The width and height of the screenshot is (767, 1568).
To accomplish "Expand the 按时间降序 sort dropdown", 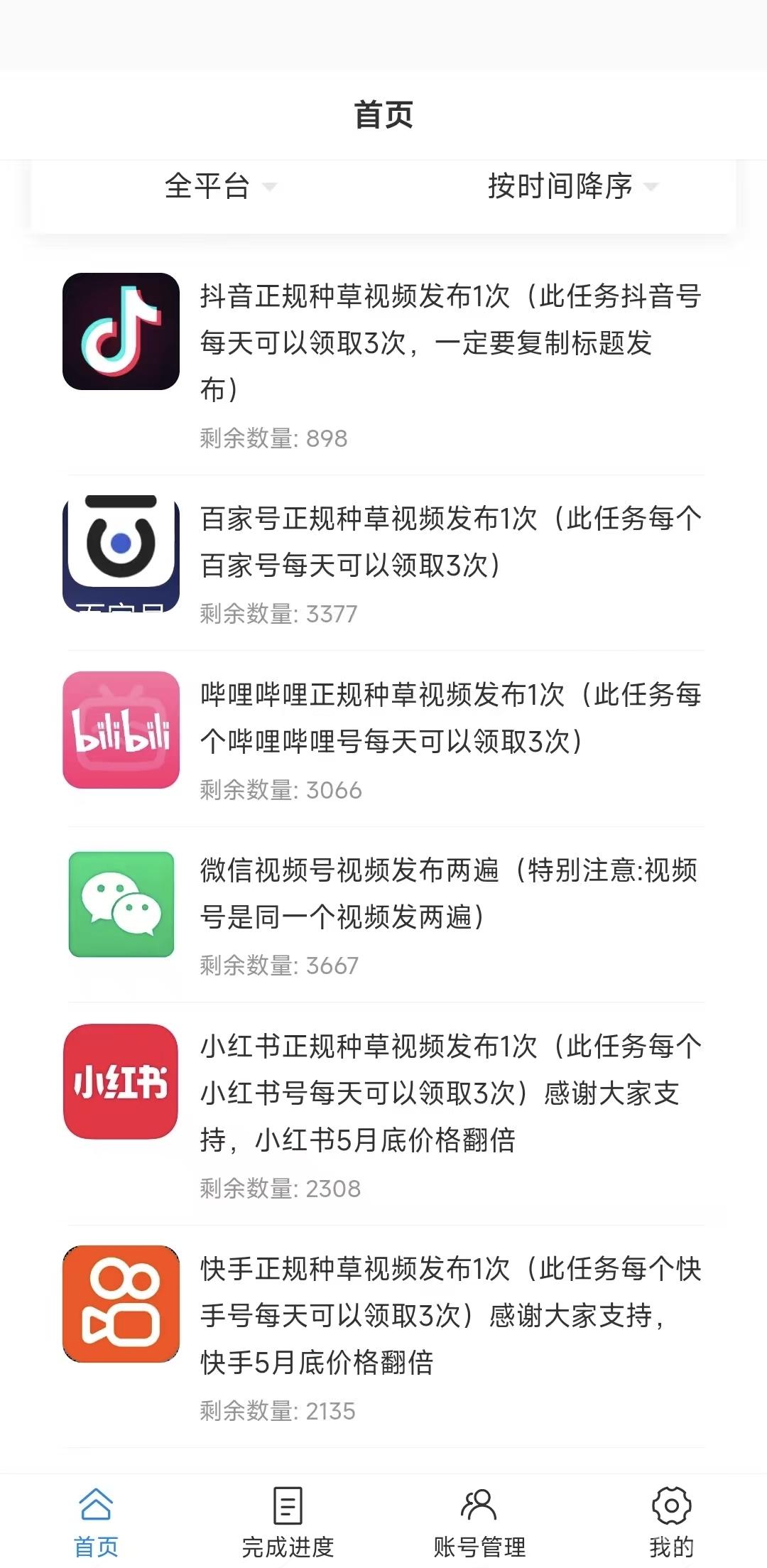I will point(573,186).
